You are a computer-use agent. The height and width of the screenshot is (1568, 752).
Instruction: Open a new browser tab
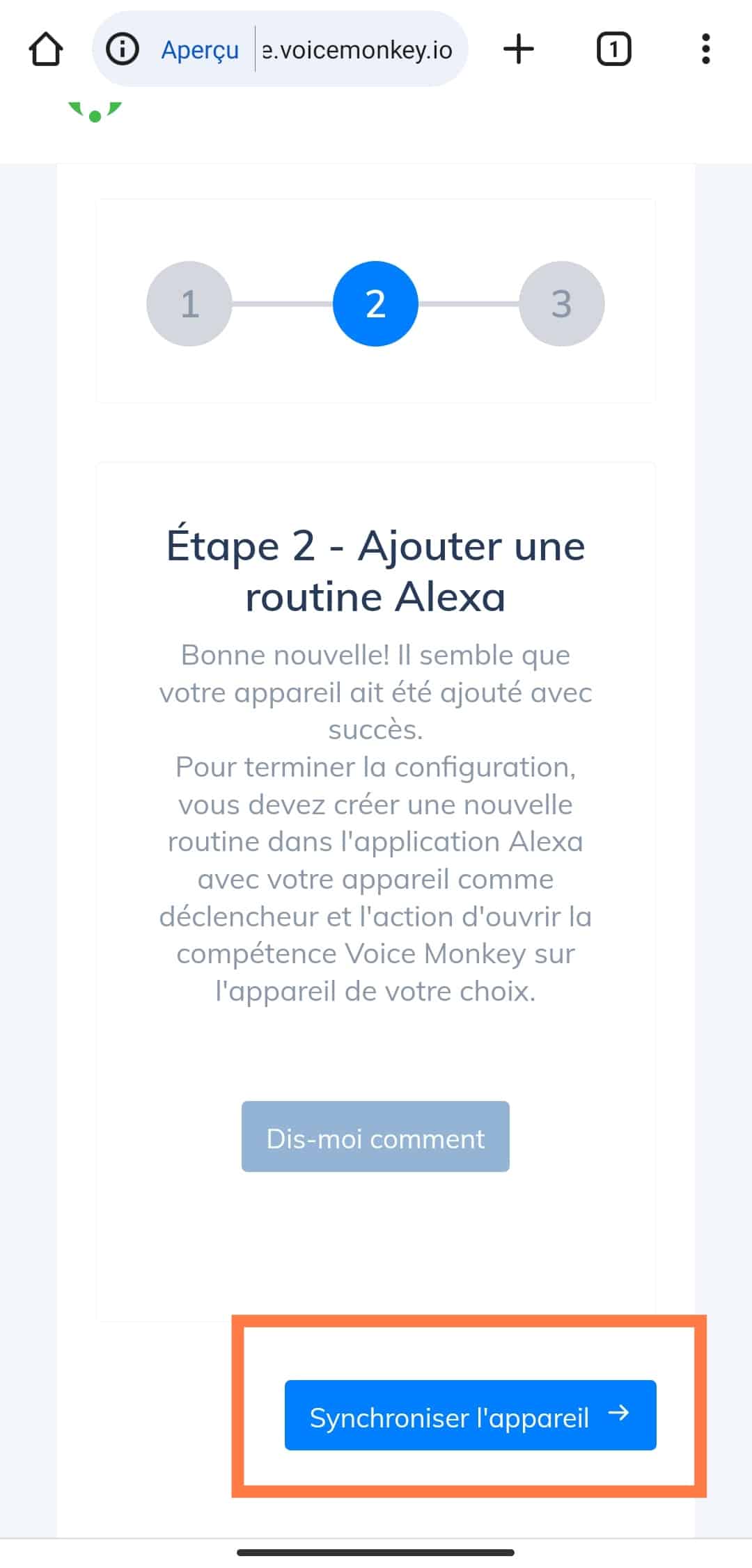click(519, 49)
